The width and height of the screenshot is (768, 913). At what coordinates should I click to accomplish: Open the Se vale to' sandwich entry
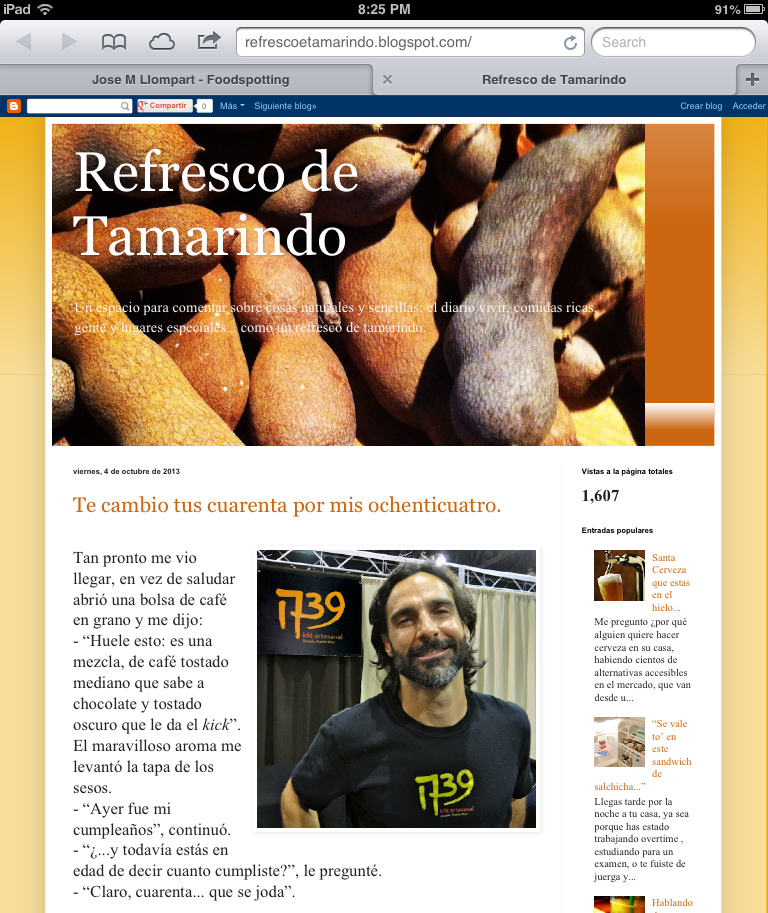(670, 748)
